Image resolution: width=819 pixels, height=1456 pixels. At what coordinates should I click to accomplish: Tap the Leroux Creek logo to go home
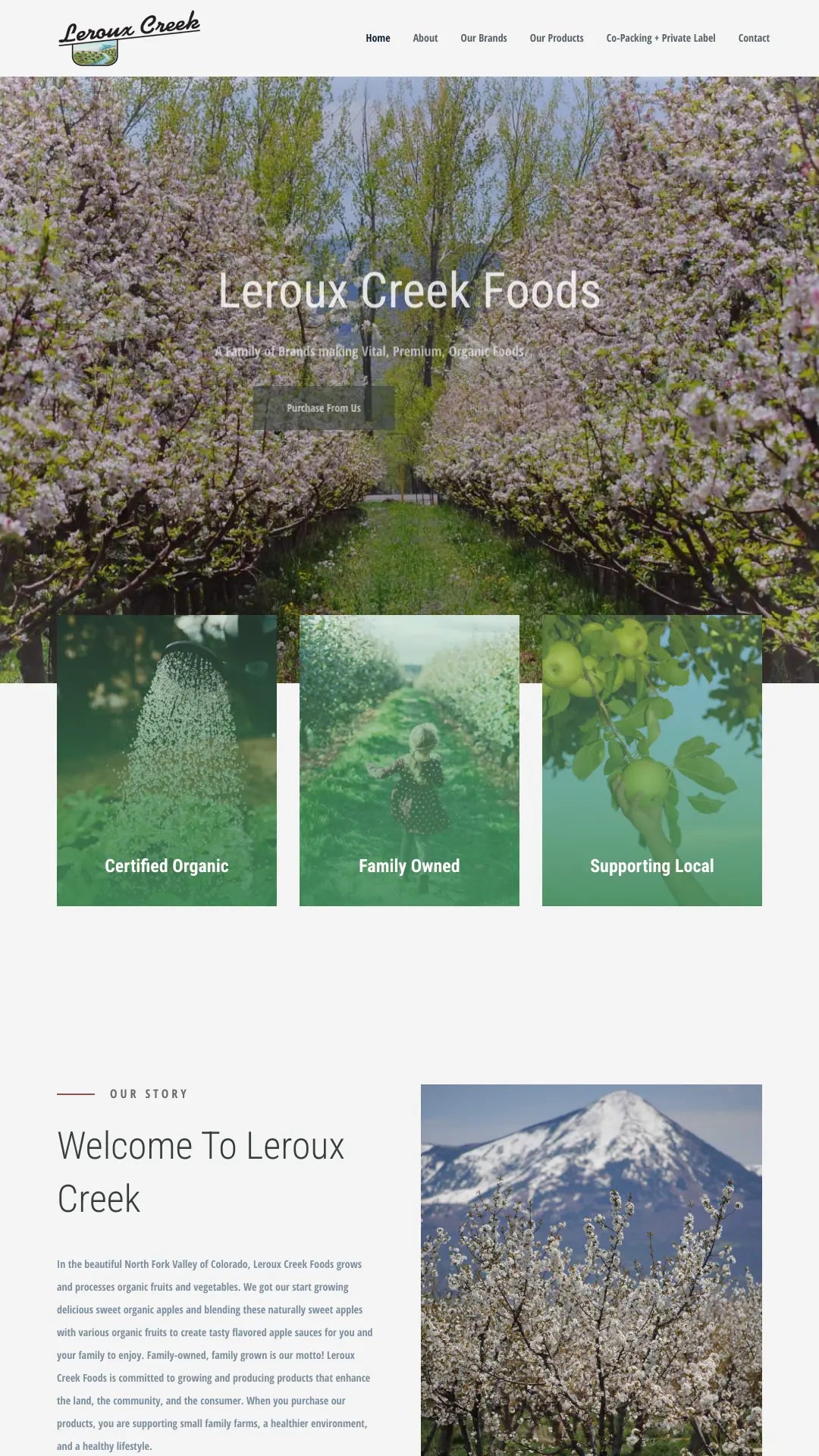click(128, 38)
